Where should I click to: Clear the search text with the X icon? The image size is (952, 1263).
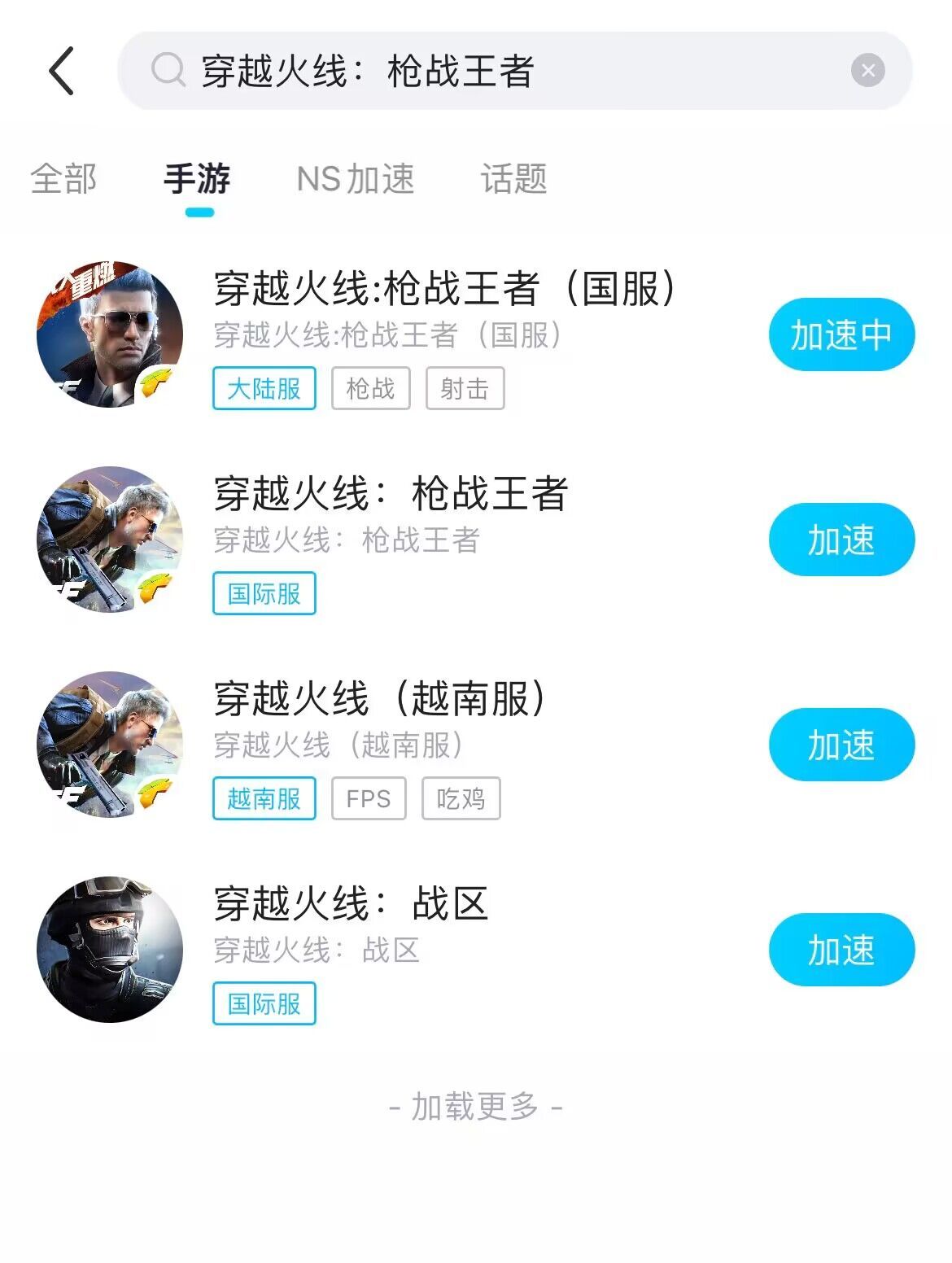point(867,71)
